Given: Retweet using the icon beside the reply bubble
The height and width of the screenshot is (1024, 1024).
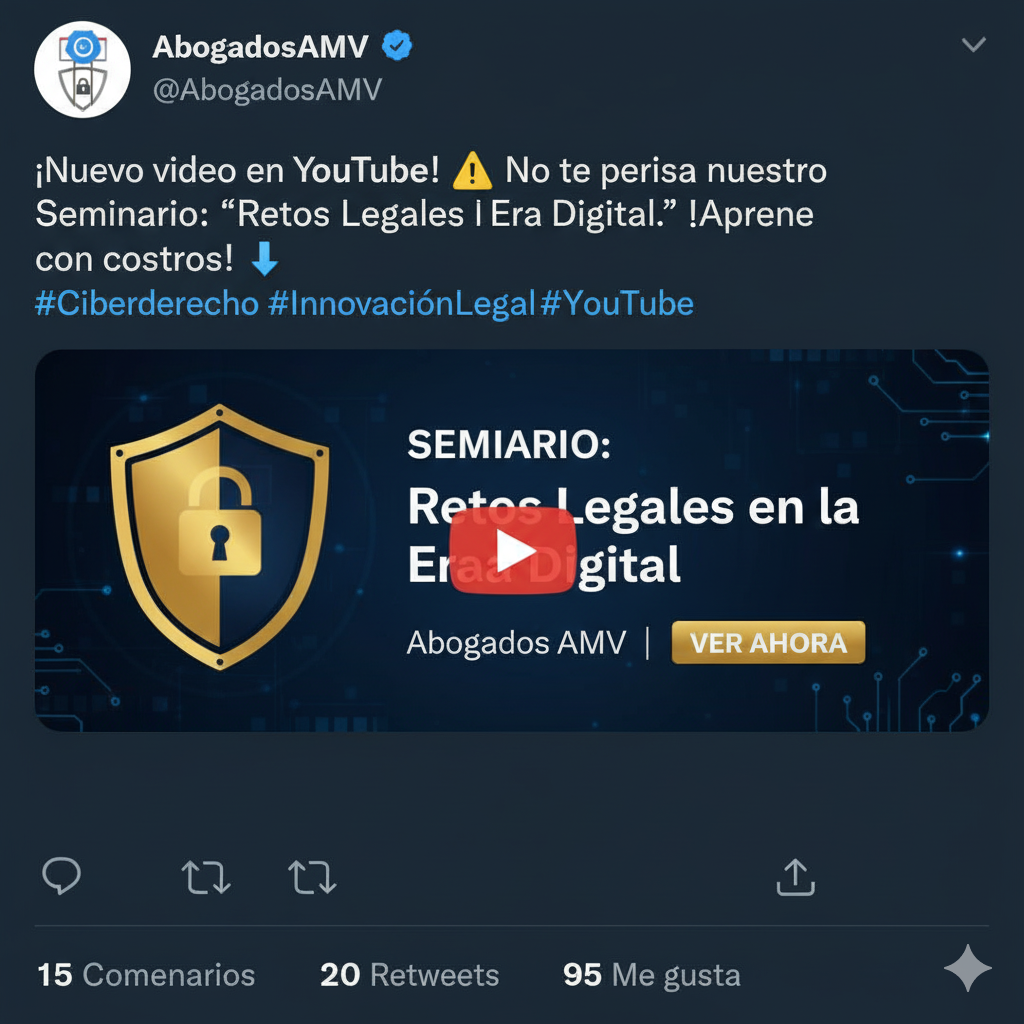Looking at the screenshot, I should tap(205, 878).
